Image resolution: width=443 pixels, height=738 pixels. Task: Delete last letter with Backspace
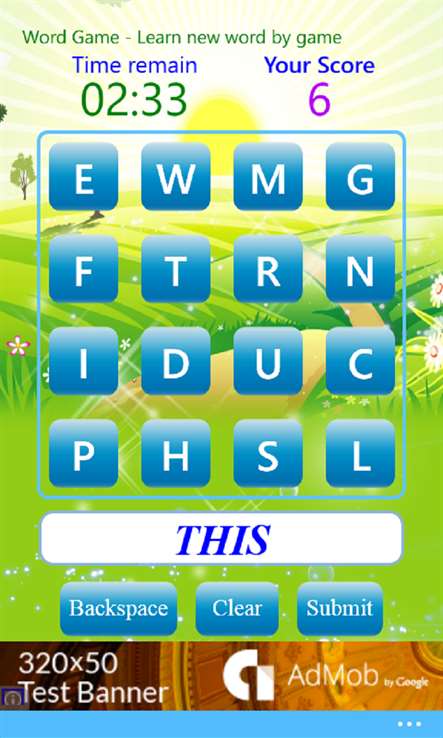[x=119, y=609]
